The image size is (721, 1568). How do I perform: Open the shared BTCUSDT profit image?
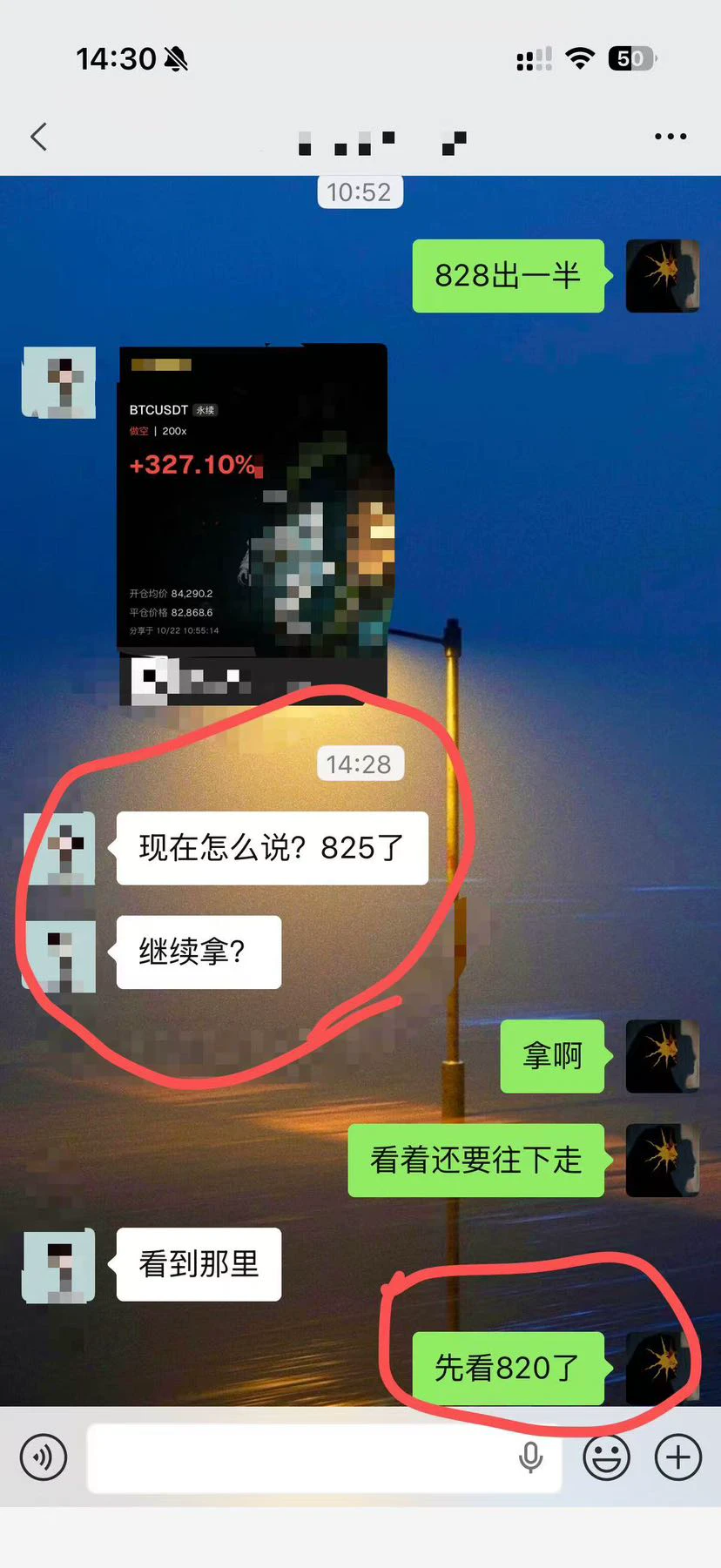[253, 523]
